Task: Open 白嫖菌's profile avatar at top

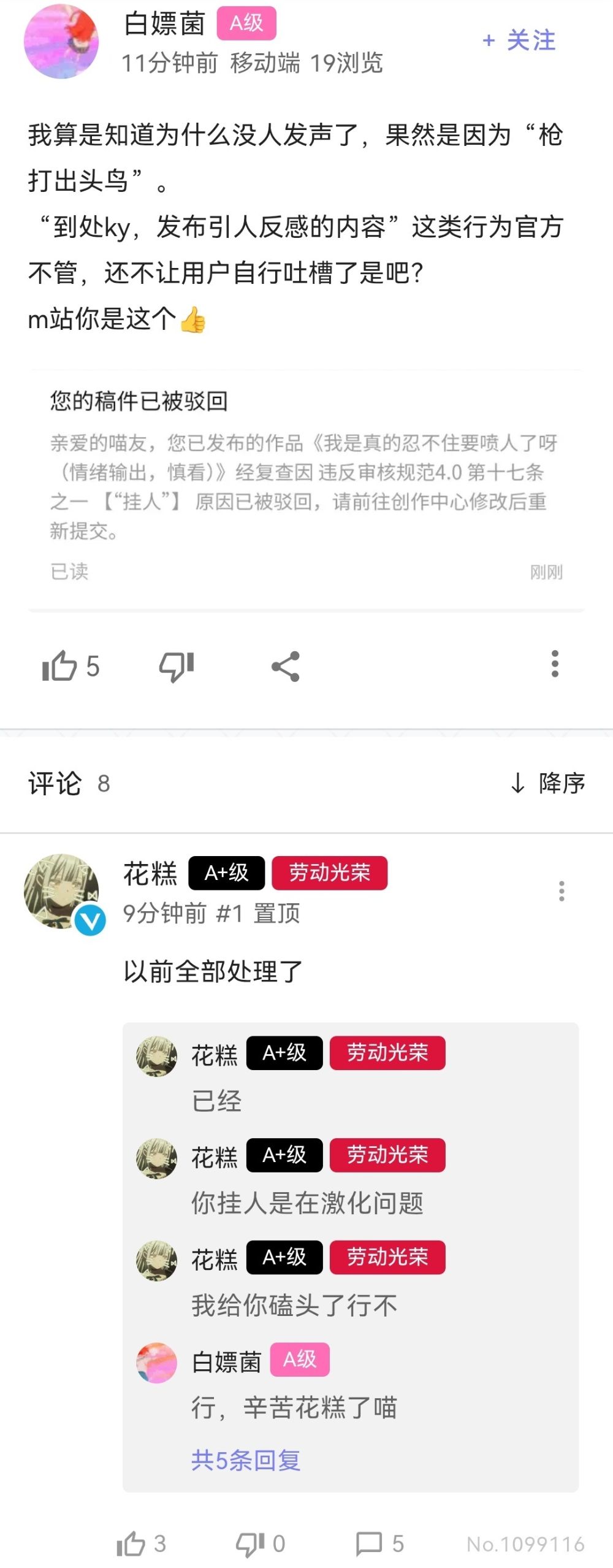Action: click(61, 42)
